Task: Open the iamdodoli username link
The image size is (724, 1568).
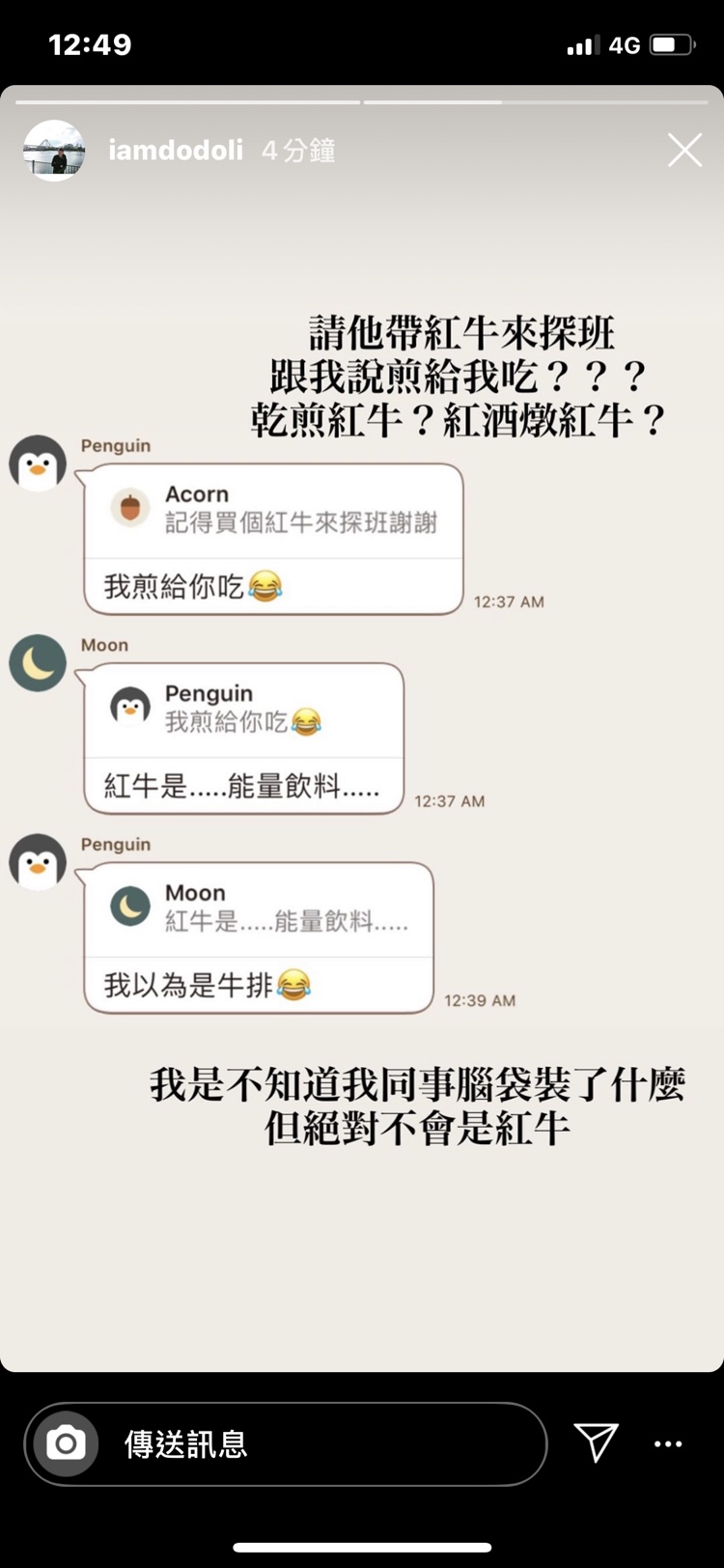Action: pyautogui.click(x=176, y=151)
